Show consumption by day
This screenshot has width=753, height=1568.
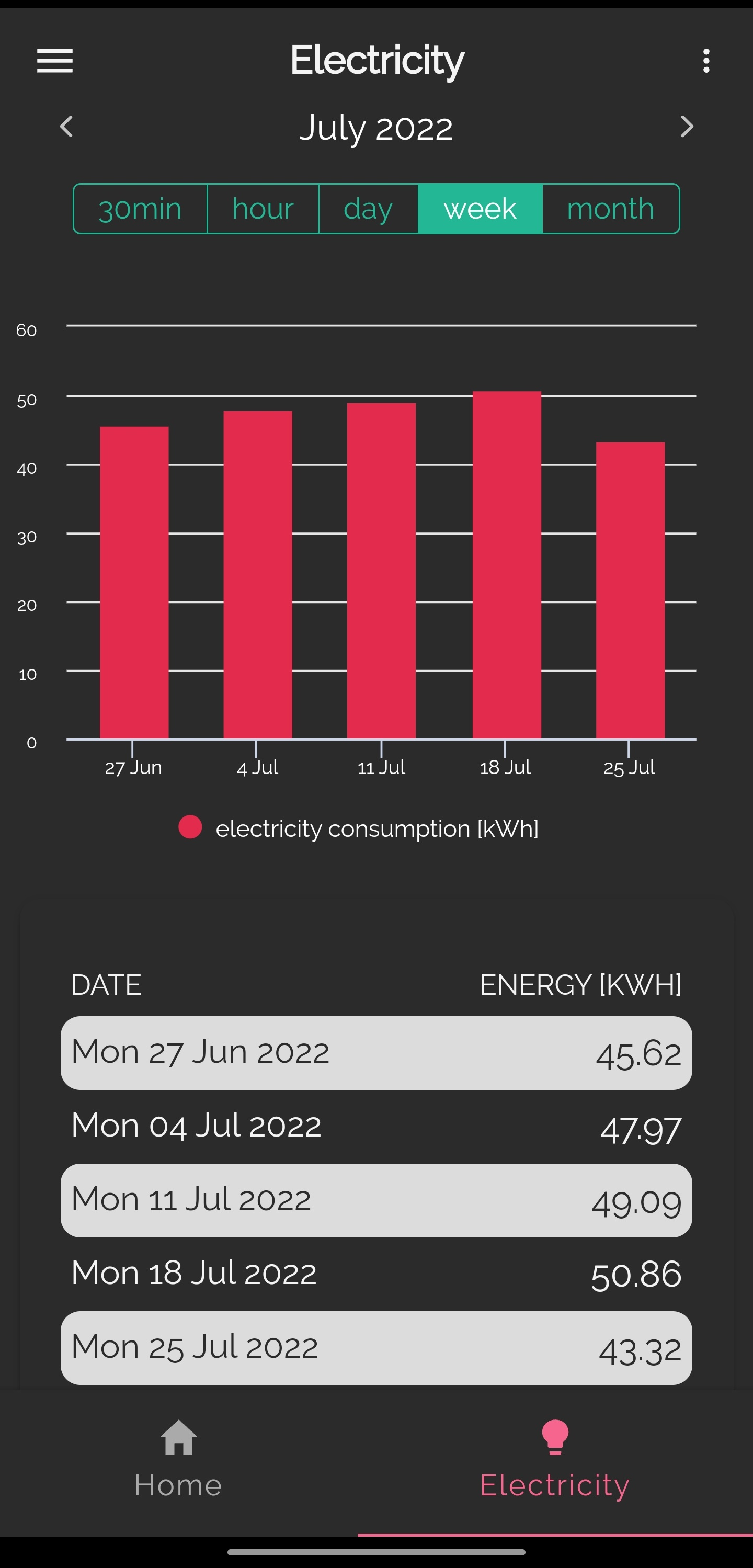(368, 209)
